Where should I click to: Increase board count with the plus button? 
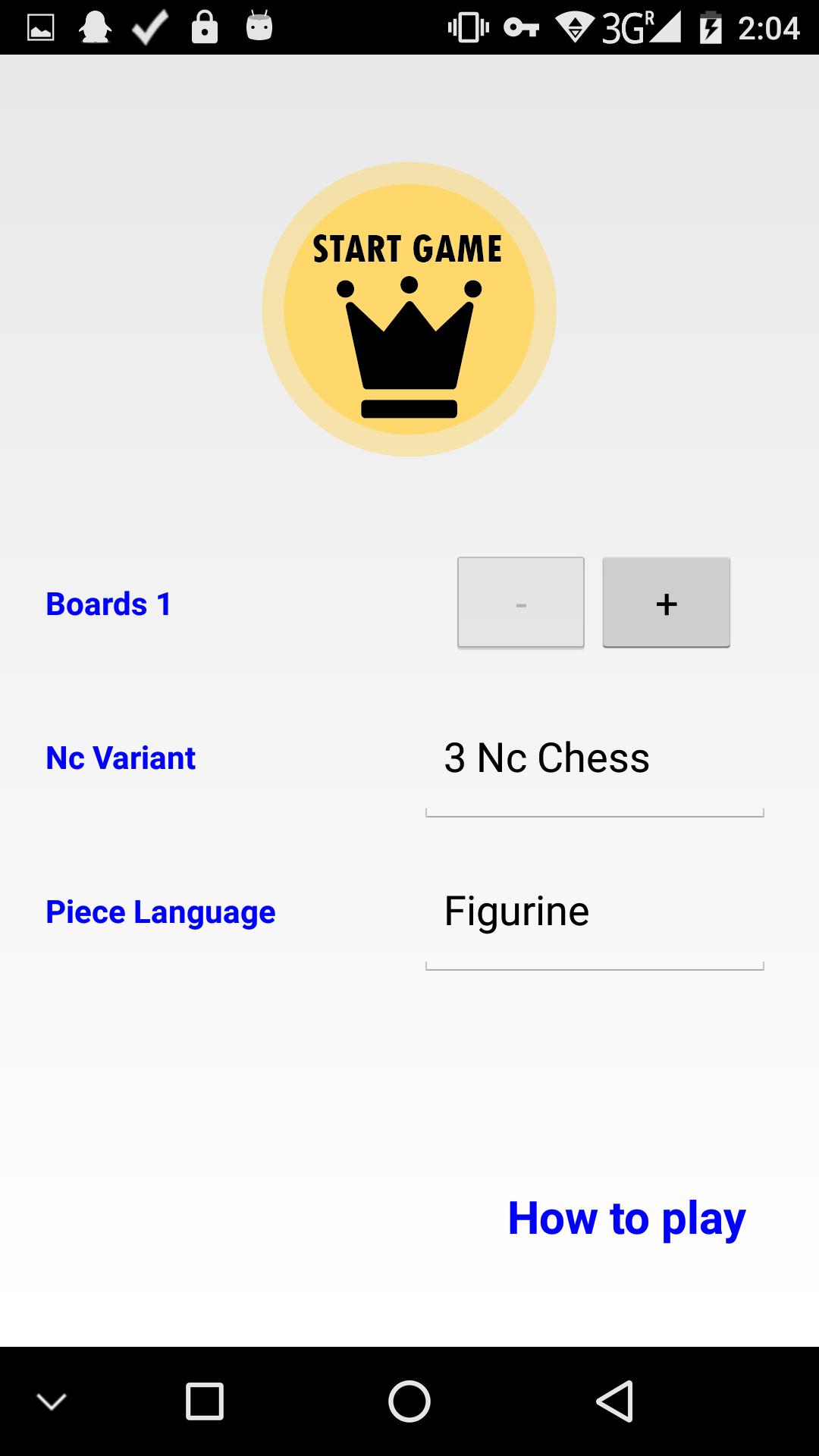(x=665, y=603)
